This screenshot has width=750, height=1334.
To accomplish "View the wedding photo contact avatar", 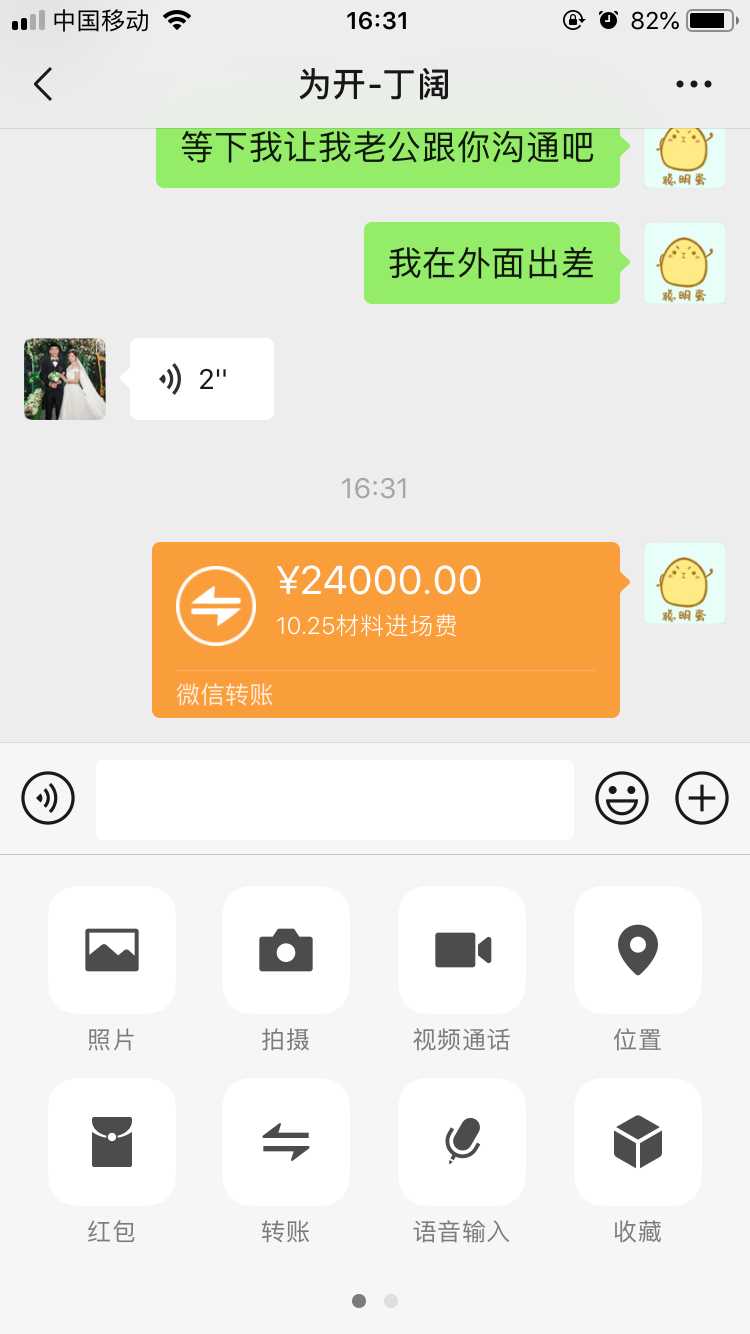I will coord(65,379).
